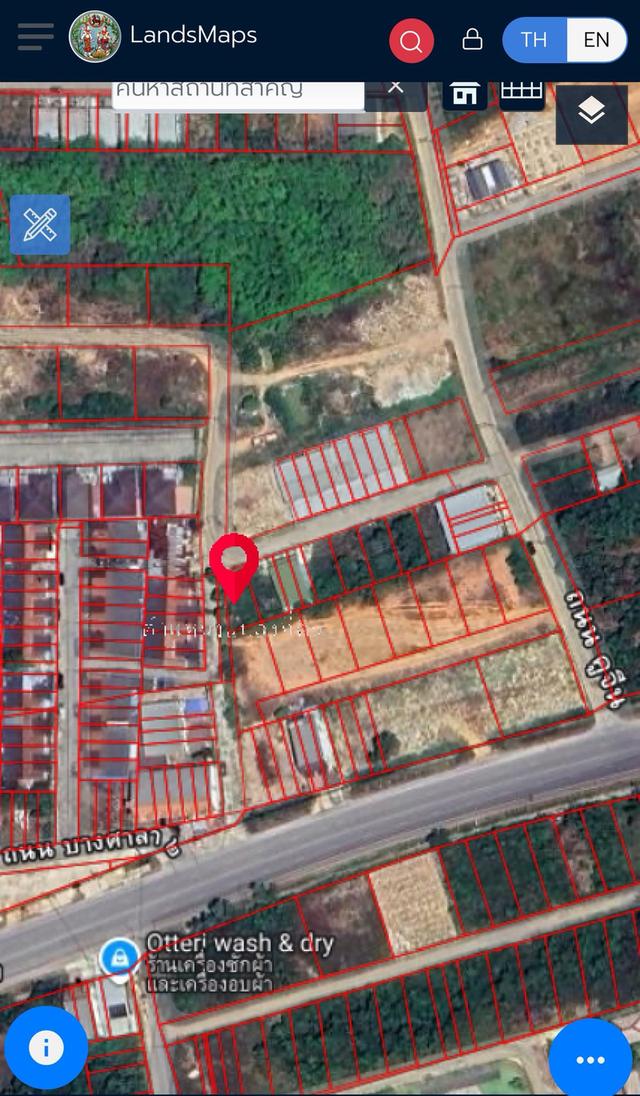Tap the place search field
The image size is (640, 1096).
[238, 92]
